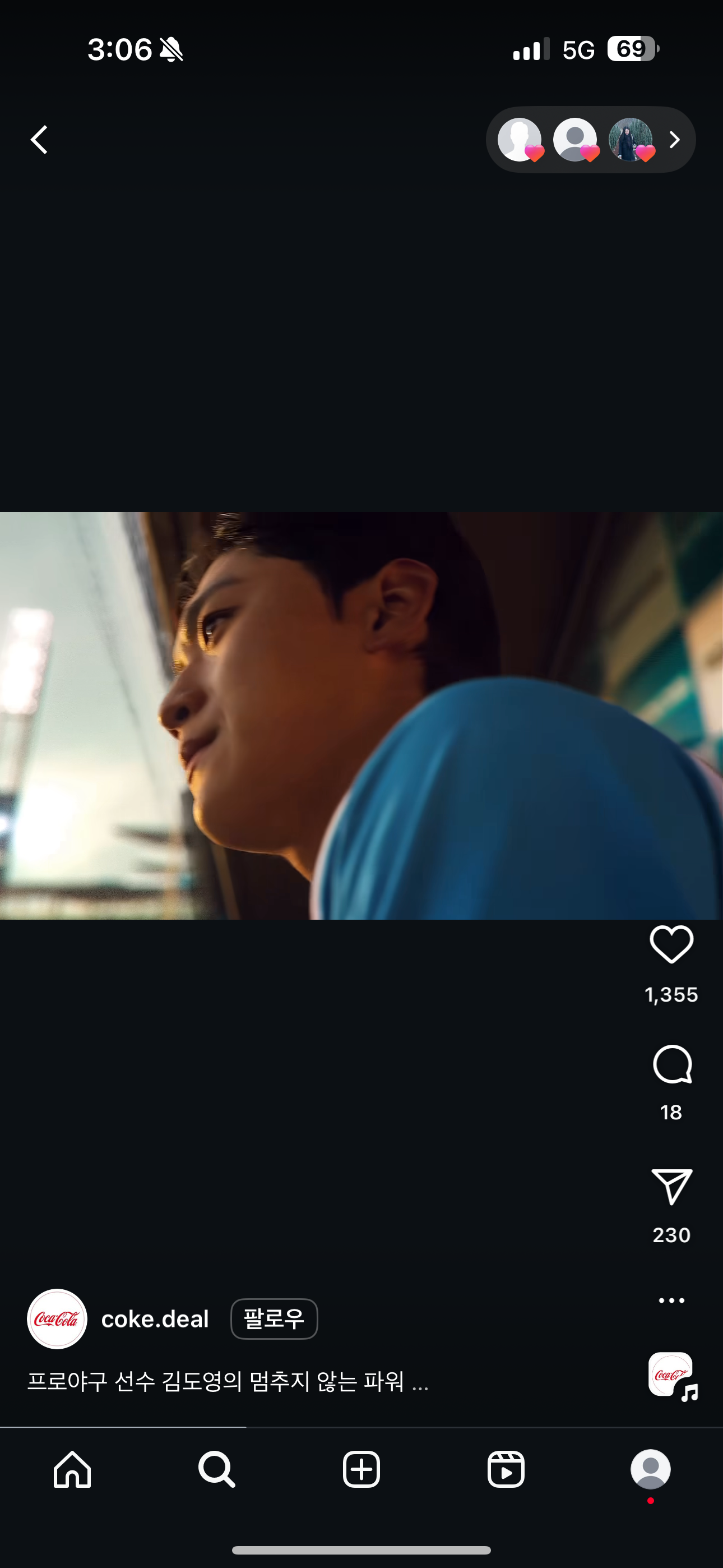Screen dimensions: 723x1568
Task: Like this coke.deal reel
Action: tap(671, 944)
